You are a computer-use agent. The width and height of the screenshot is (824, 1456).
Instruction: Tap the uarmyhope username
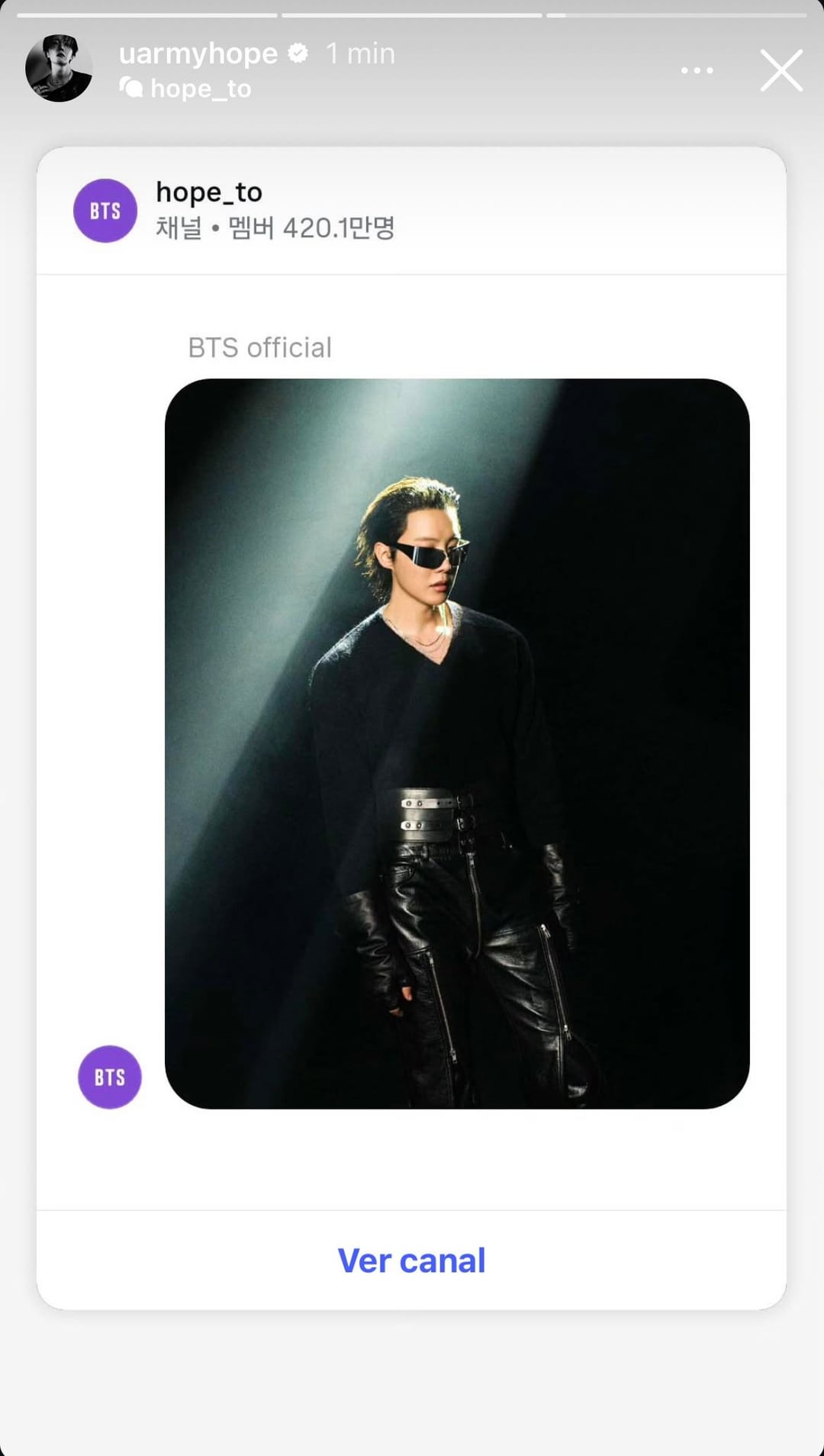click(x=198, y=53)
